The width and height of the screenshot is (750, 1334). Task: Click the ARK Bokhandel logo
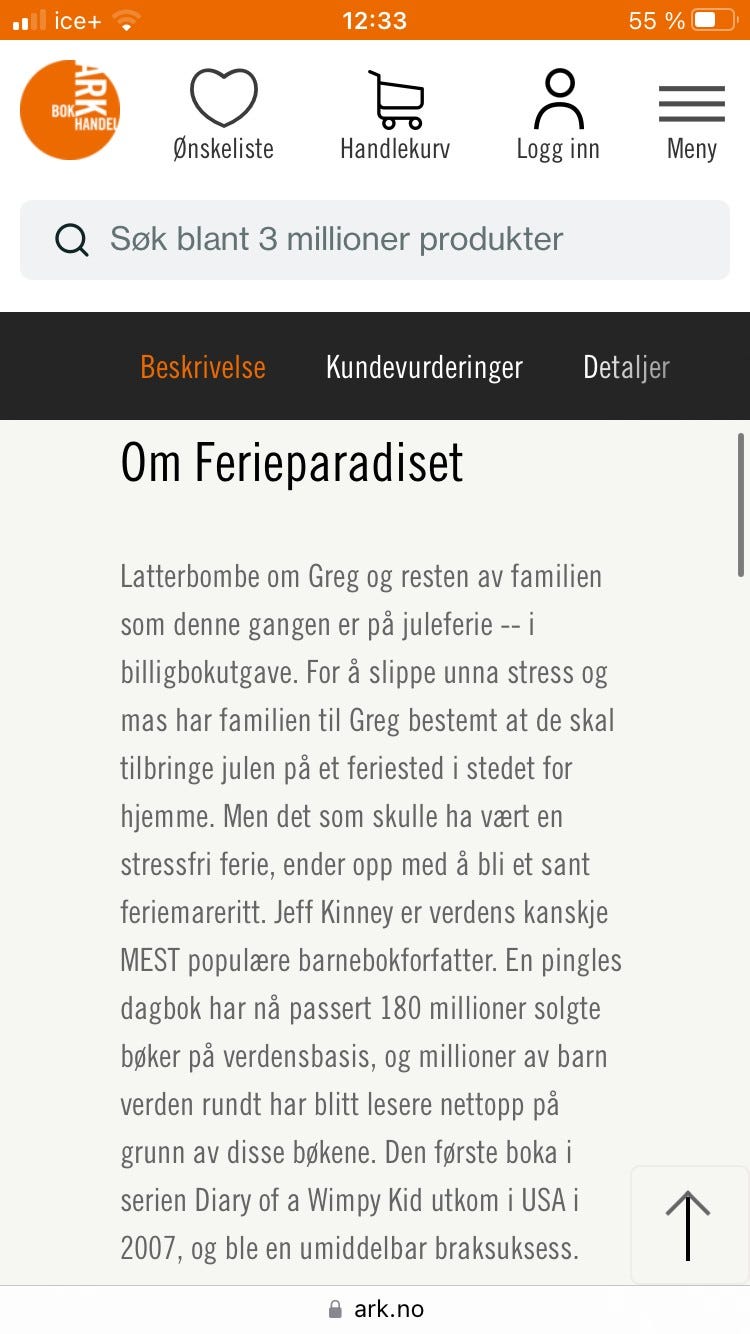click(70, 108)
